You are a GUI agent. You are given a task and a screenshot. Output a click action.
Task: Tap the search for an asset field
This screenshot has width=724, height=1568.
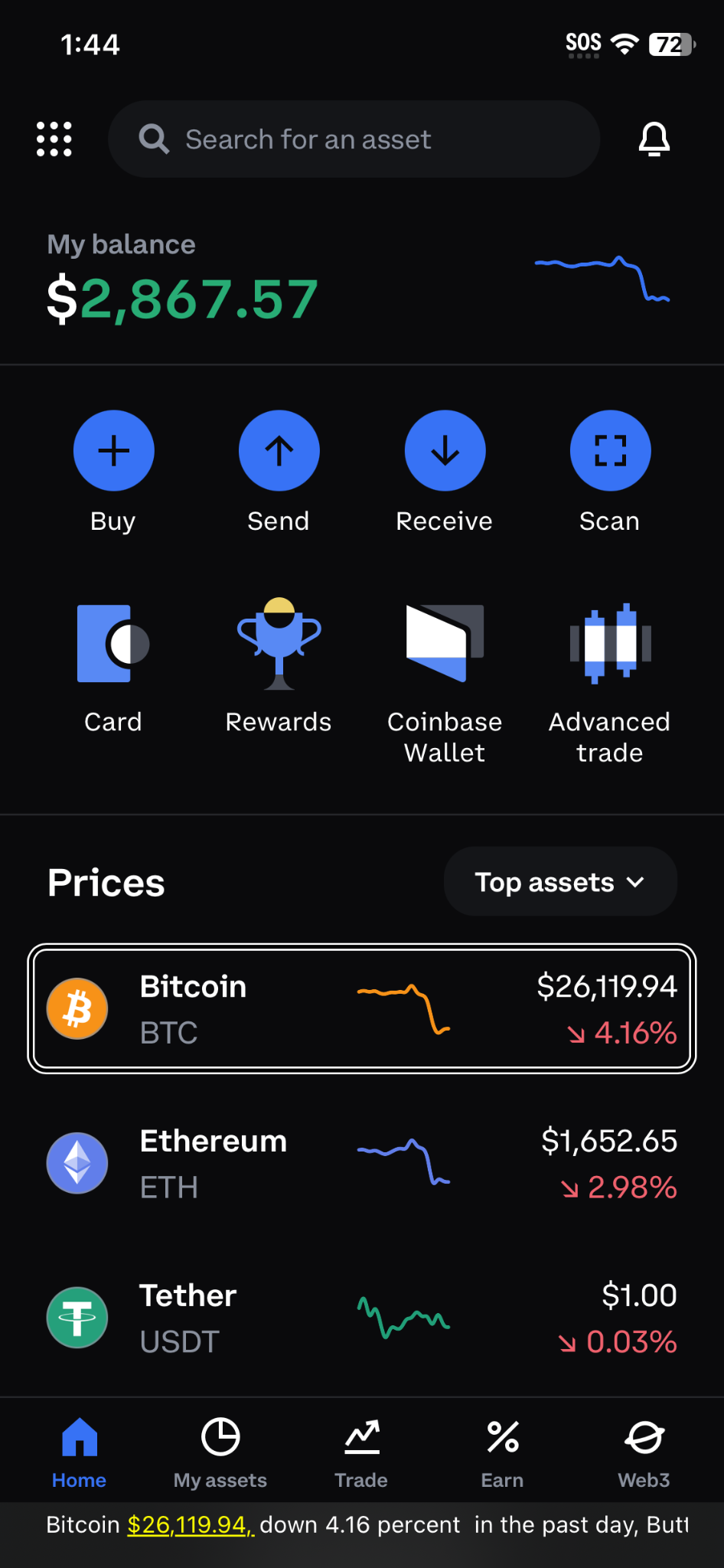[x=354, y=139]
